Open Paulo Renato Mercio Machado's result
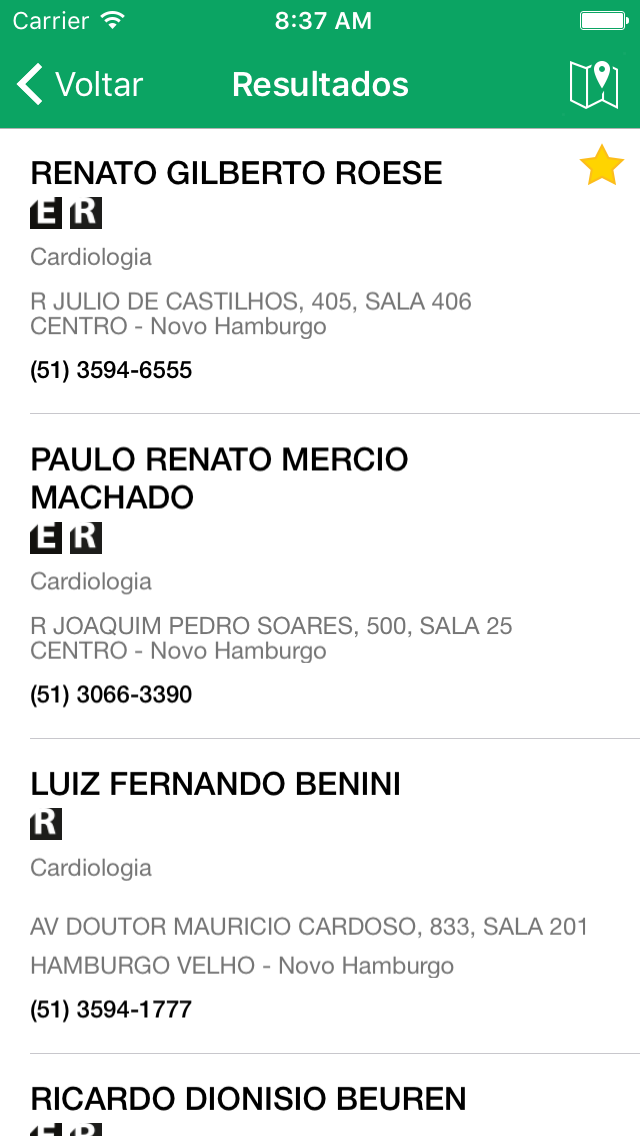 pos(320,577)
